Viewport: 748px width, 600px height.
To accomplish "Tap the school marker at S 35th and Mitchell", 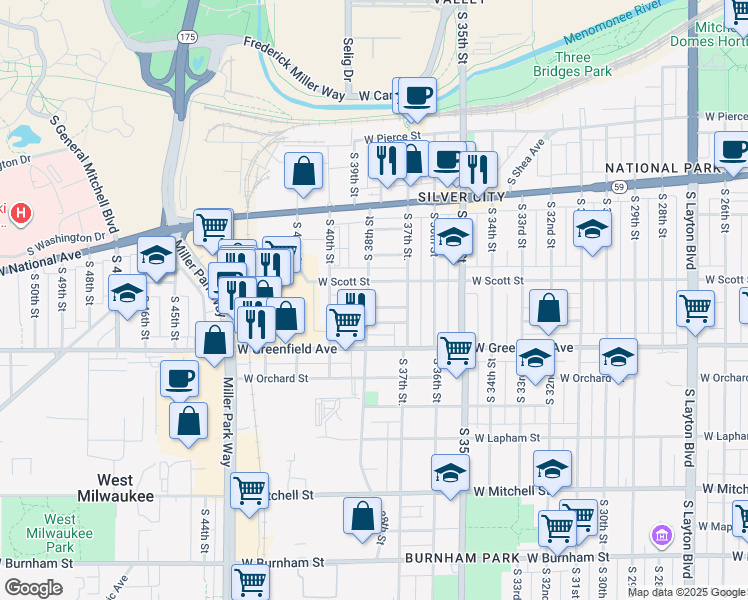I will [450, 472].
